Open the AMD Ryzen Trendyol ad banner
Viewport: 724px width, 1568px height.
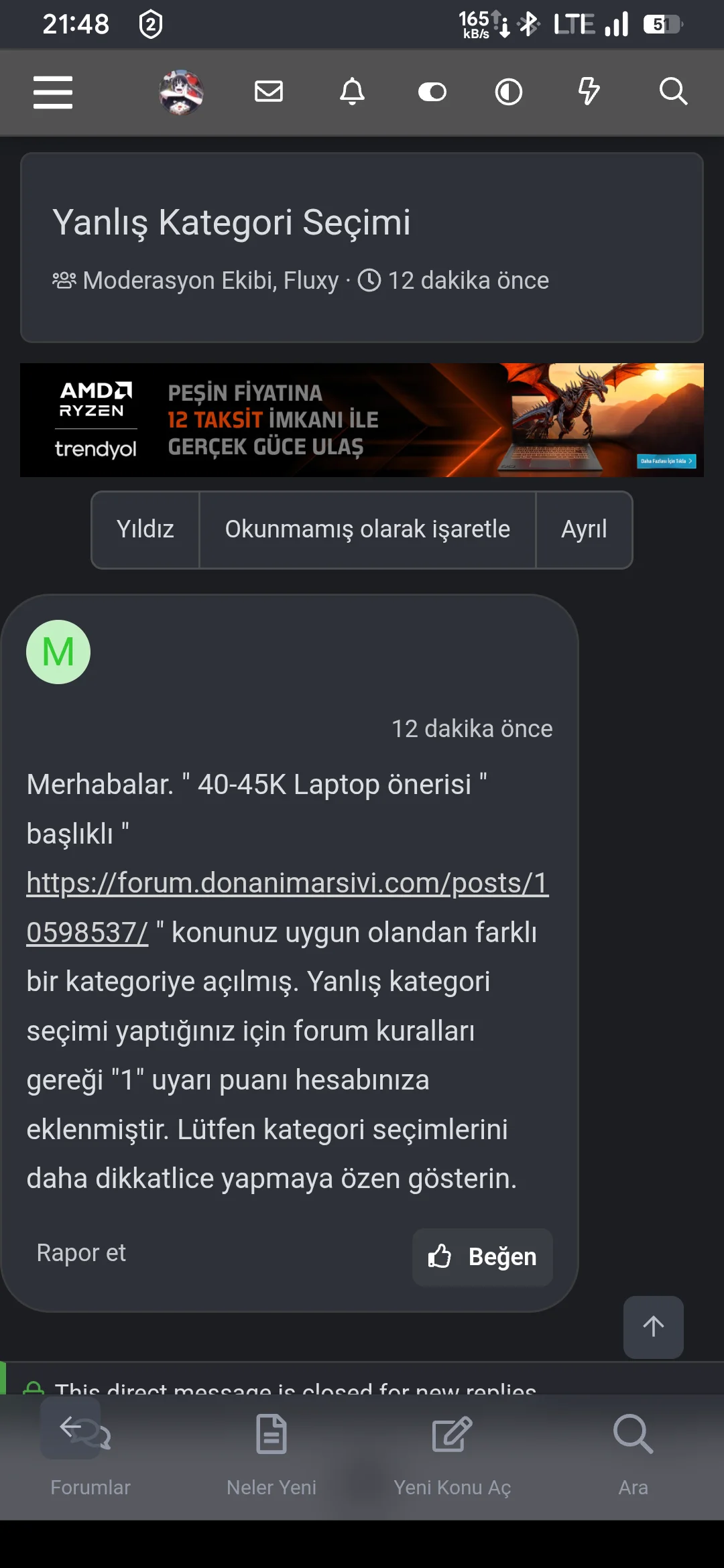362,420
